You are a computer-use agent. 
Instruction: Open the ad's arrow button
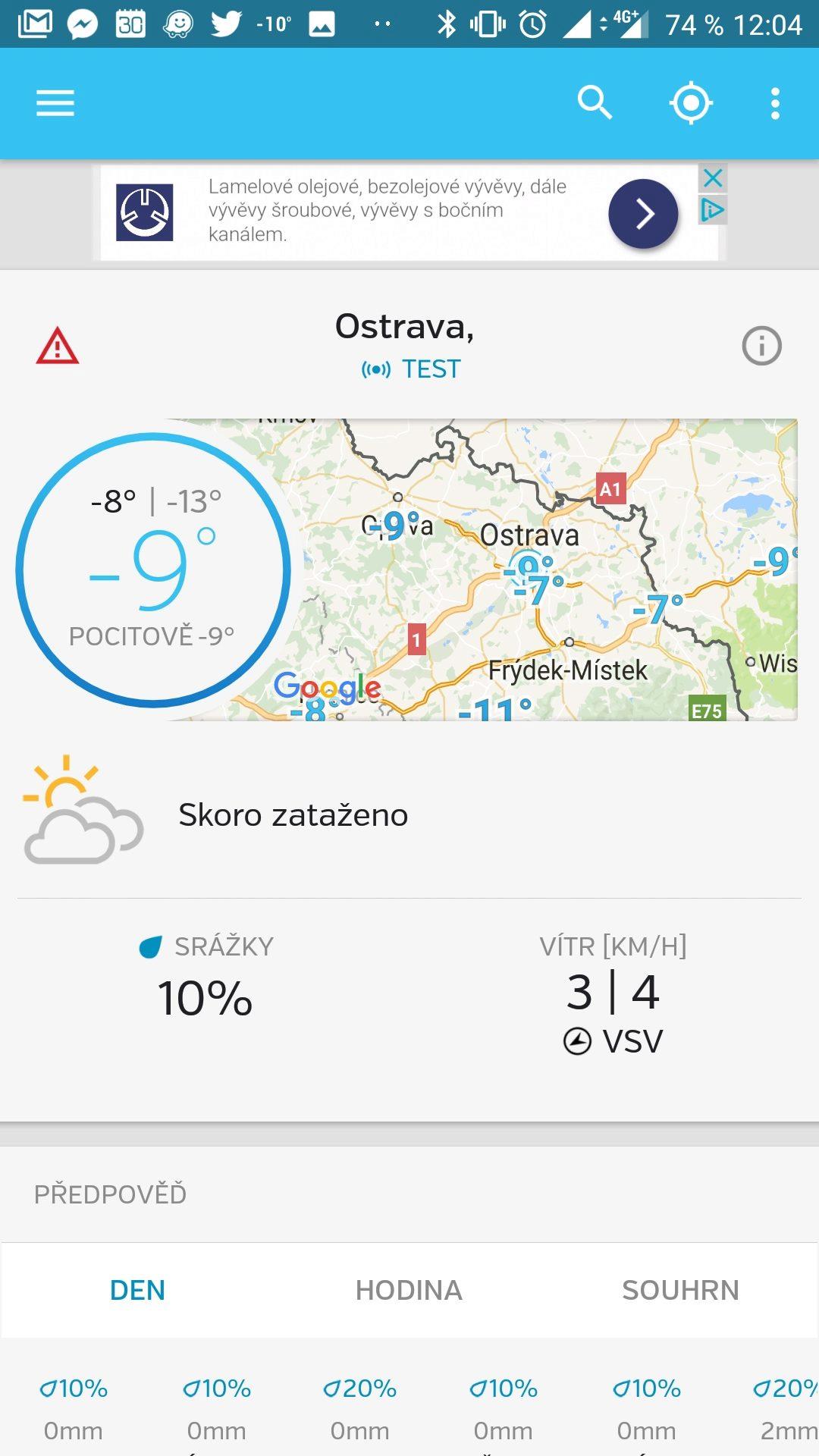tap(643, 214)
